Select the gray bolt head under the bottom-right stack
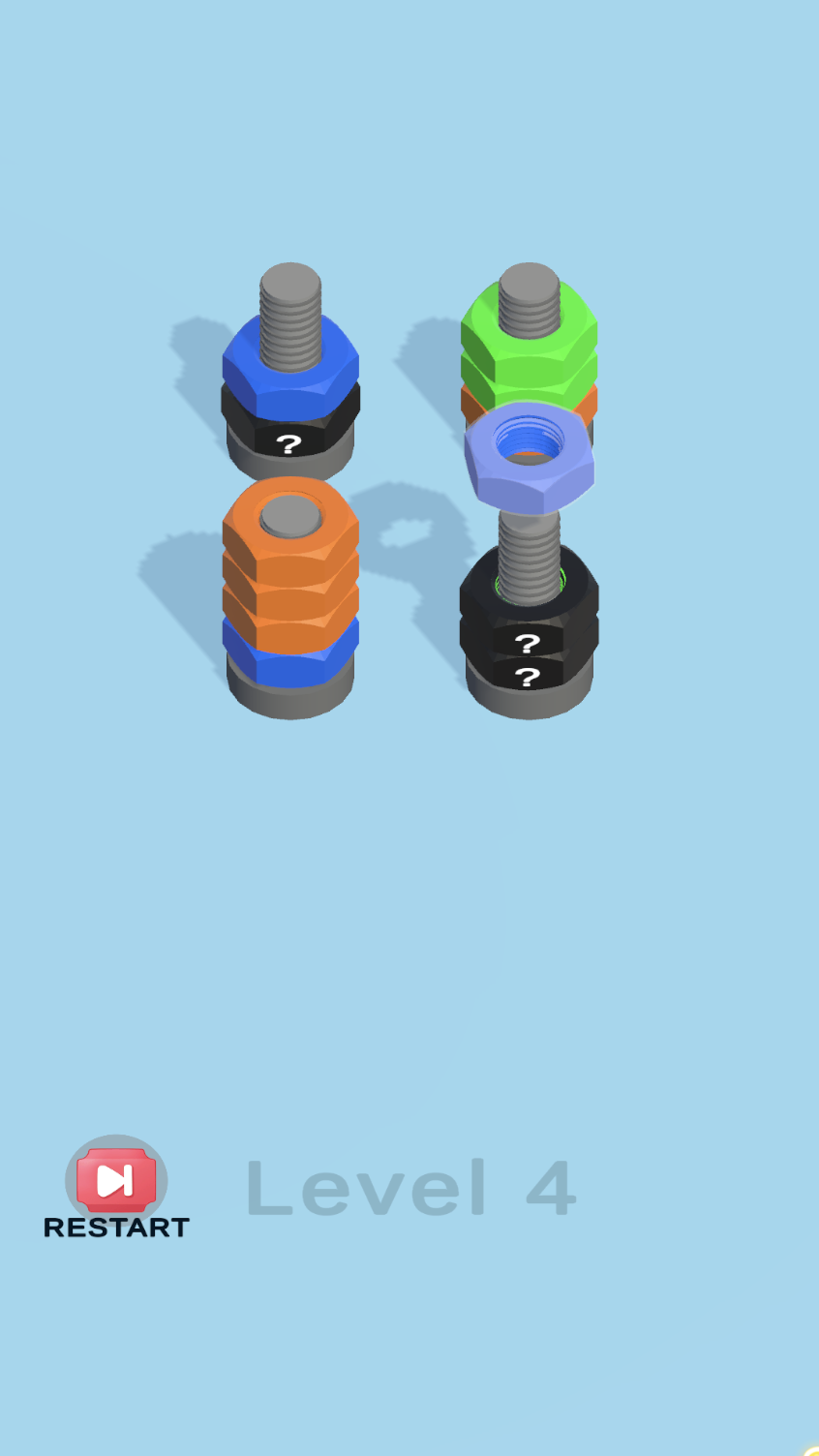This screenshot has height=1456, width=819. click(530, 702)
